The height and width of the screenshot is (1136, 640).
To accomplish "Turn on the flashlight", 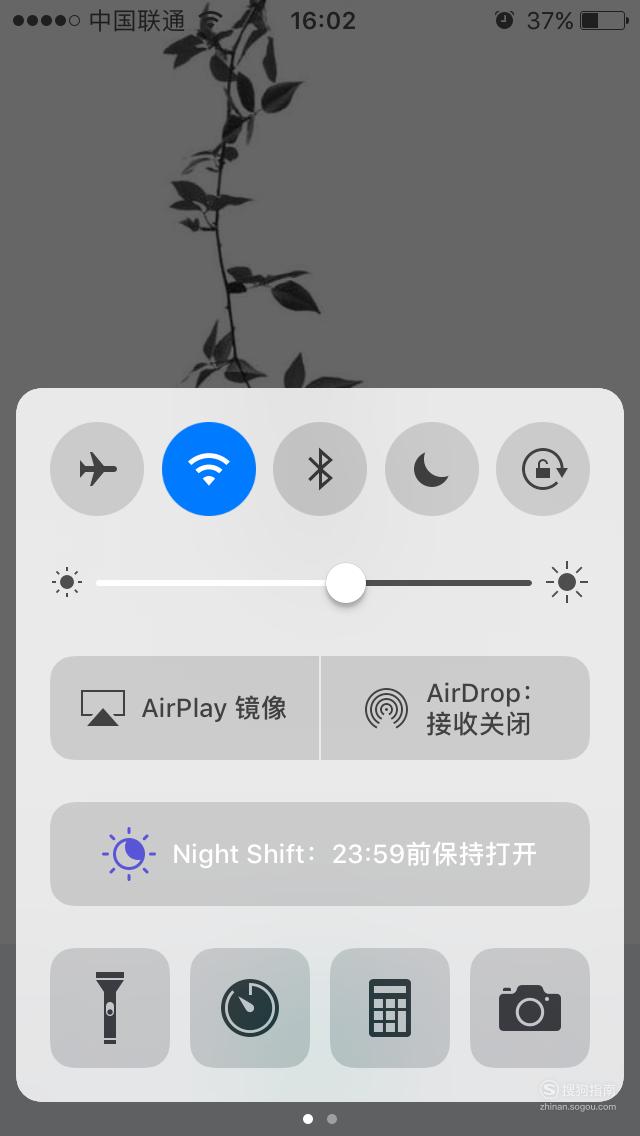I will tap(109, 1008).
